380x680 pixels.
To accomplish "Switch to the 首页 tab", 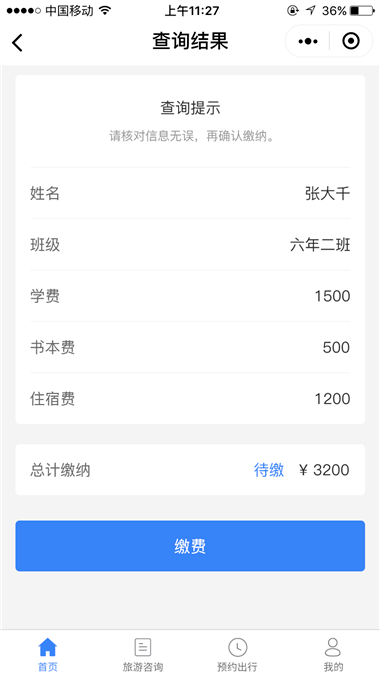I will [48, 655].
